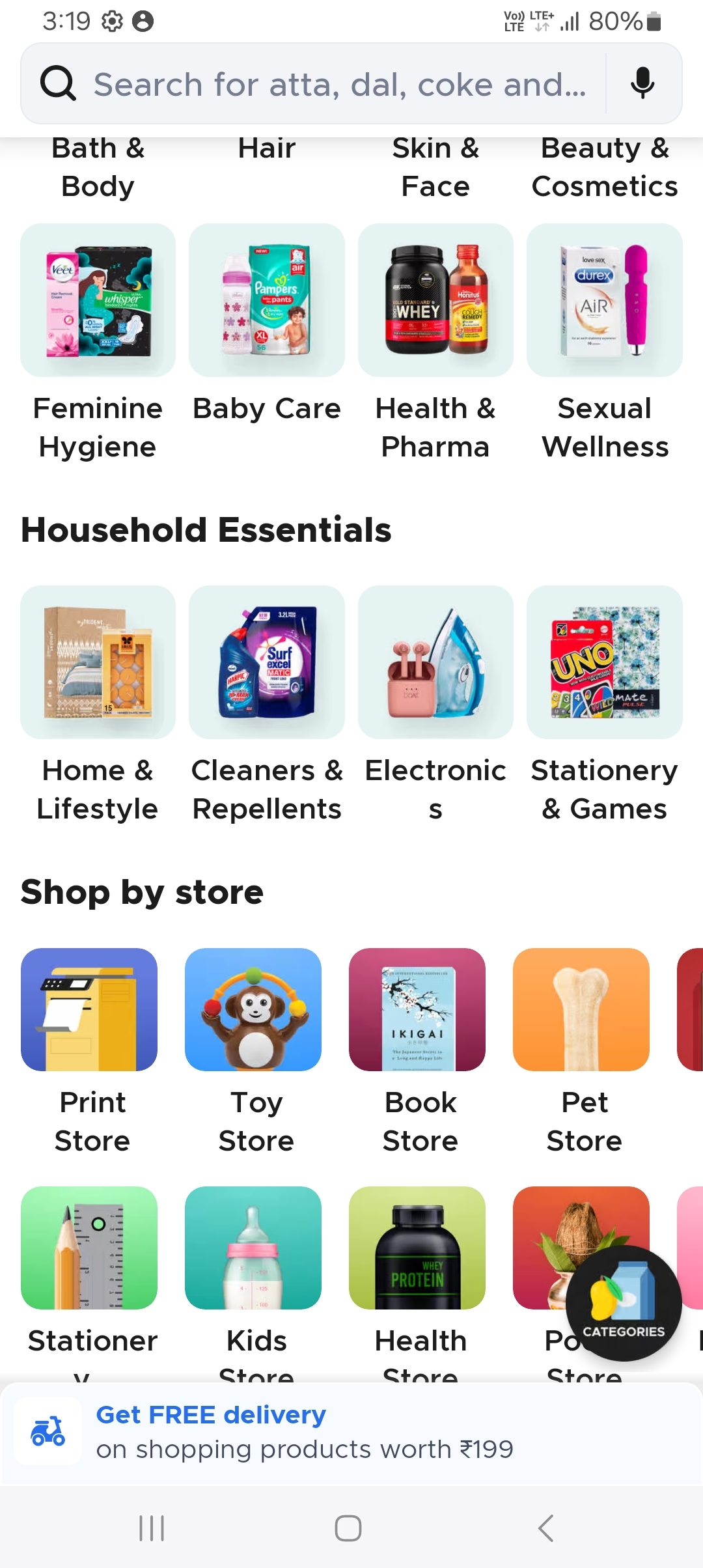Go to the Pet Store

tap(581, 1010)
